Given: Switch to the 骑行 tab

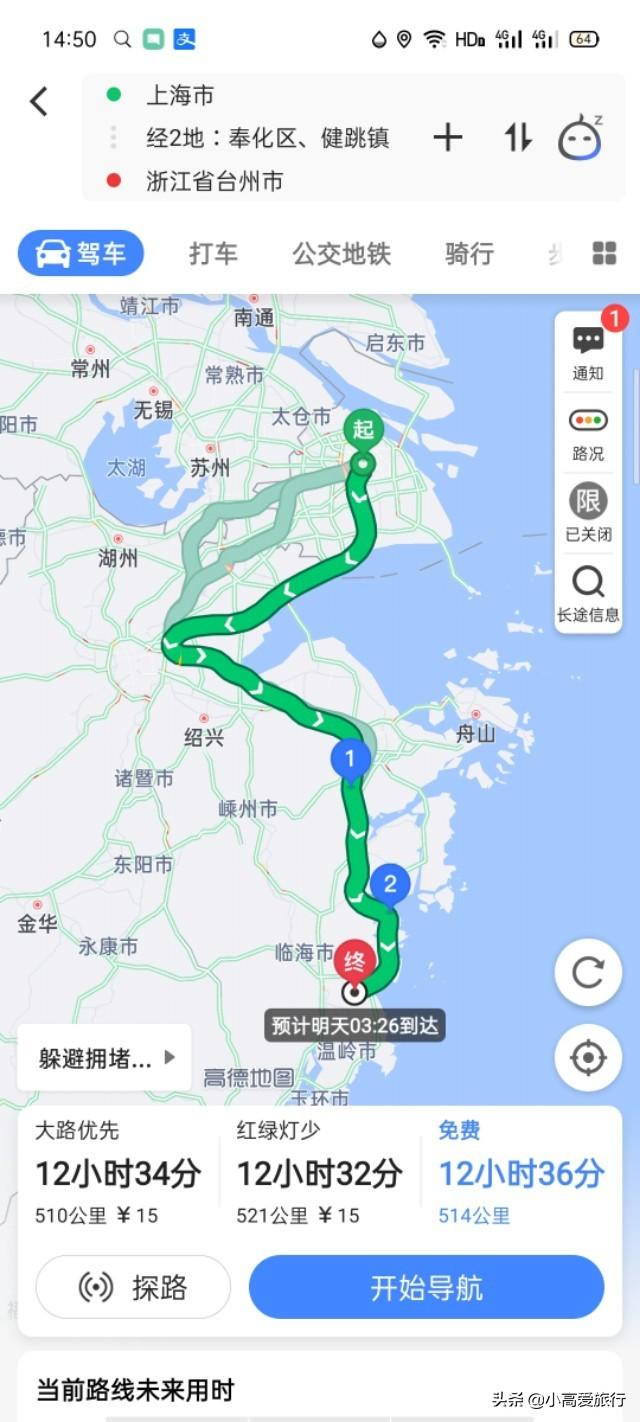Looking at the screenshot, I should 469,254.
